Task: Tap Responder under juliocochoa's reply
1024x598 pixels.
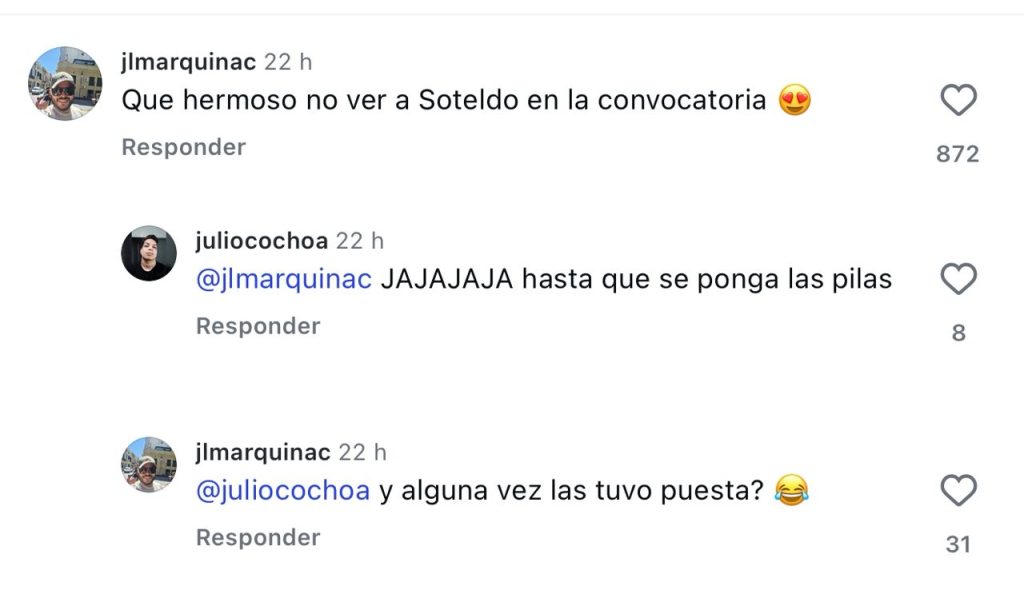Action: (257, 326)
